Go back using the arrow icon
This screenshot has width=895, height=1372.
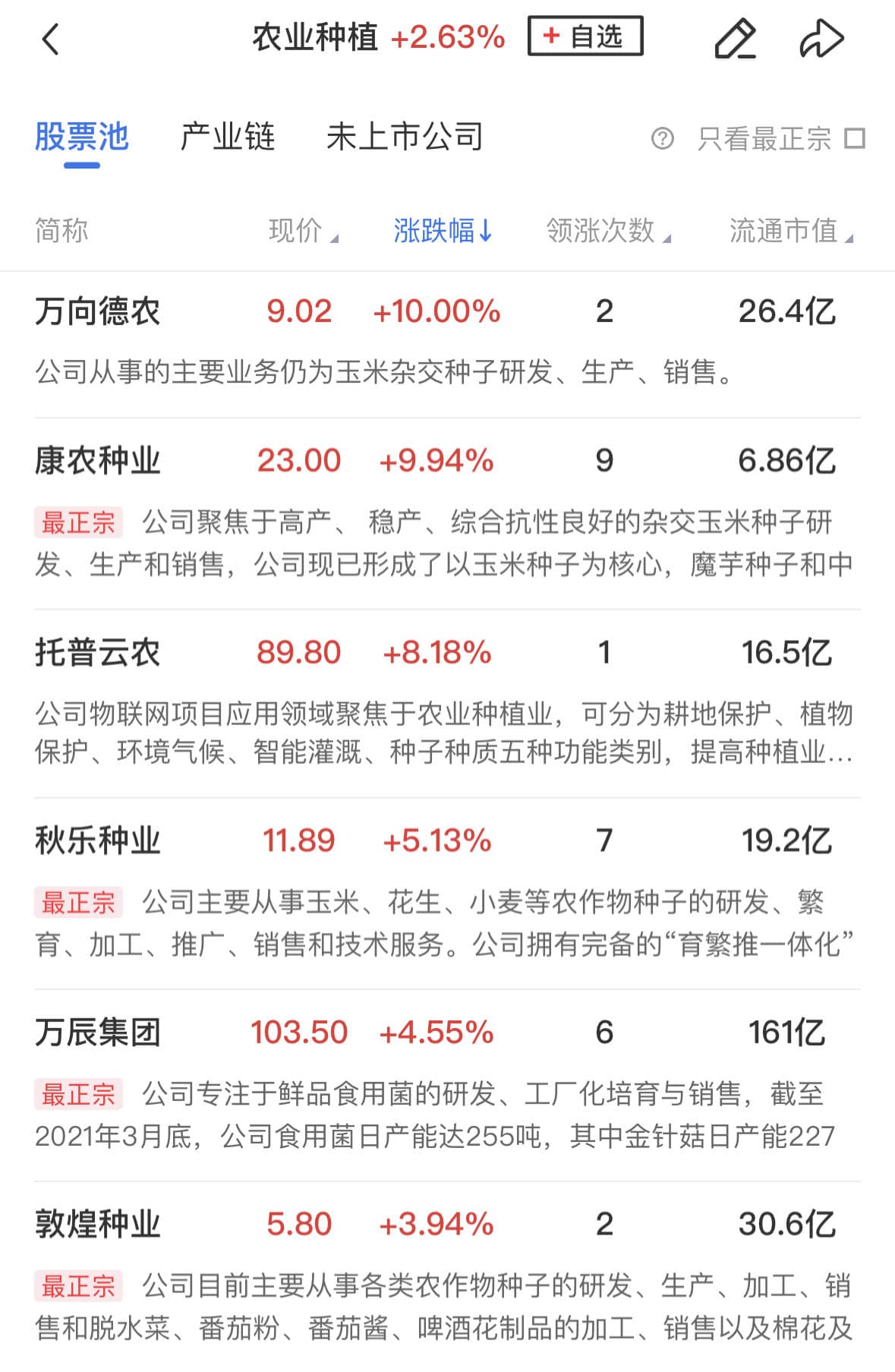tap(50, 39)
